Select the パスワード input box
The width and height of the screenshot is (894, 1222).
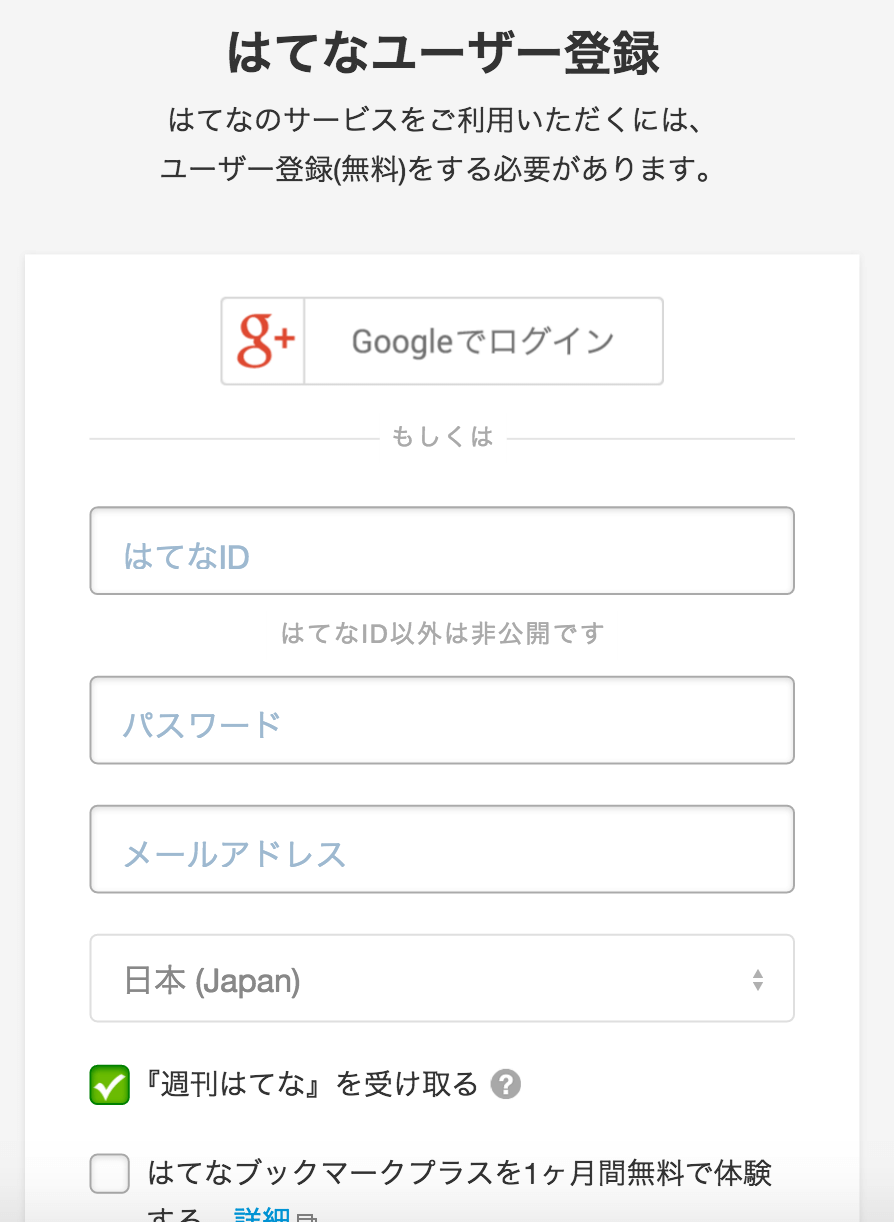(442, 720)
